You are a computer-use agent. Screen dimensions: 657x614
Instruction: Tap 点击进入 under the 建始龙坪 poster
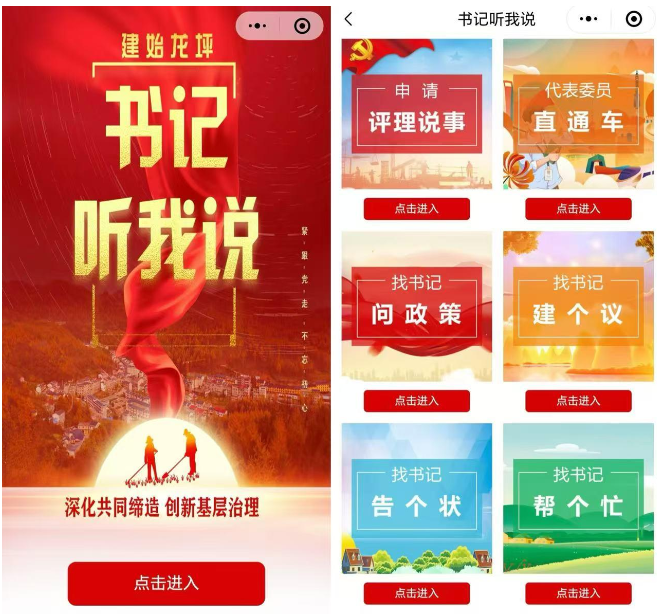[166, 583]
